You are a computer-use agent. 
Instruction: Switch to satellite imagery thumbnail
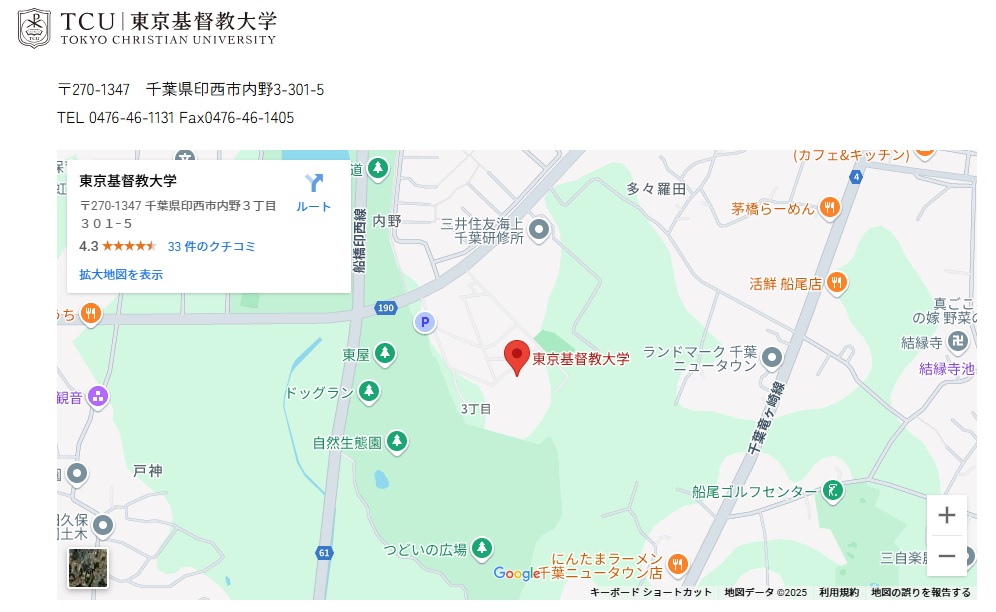click(x=88, y=568)
